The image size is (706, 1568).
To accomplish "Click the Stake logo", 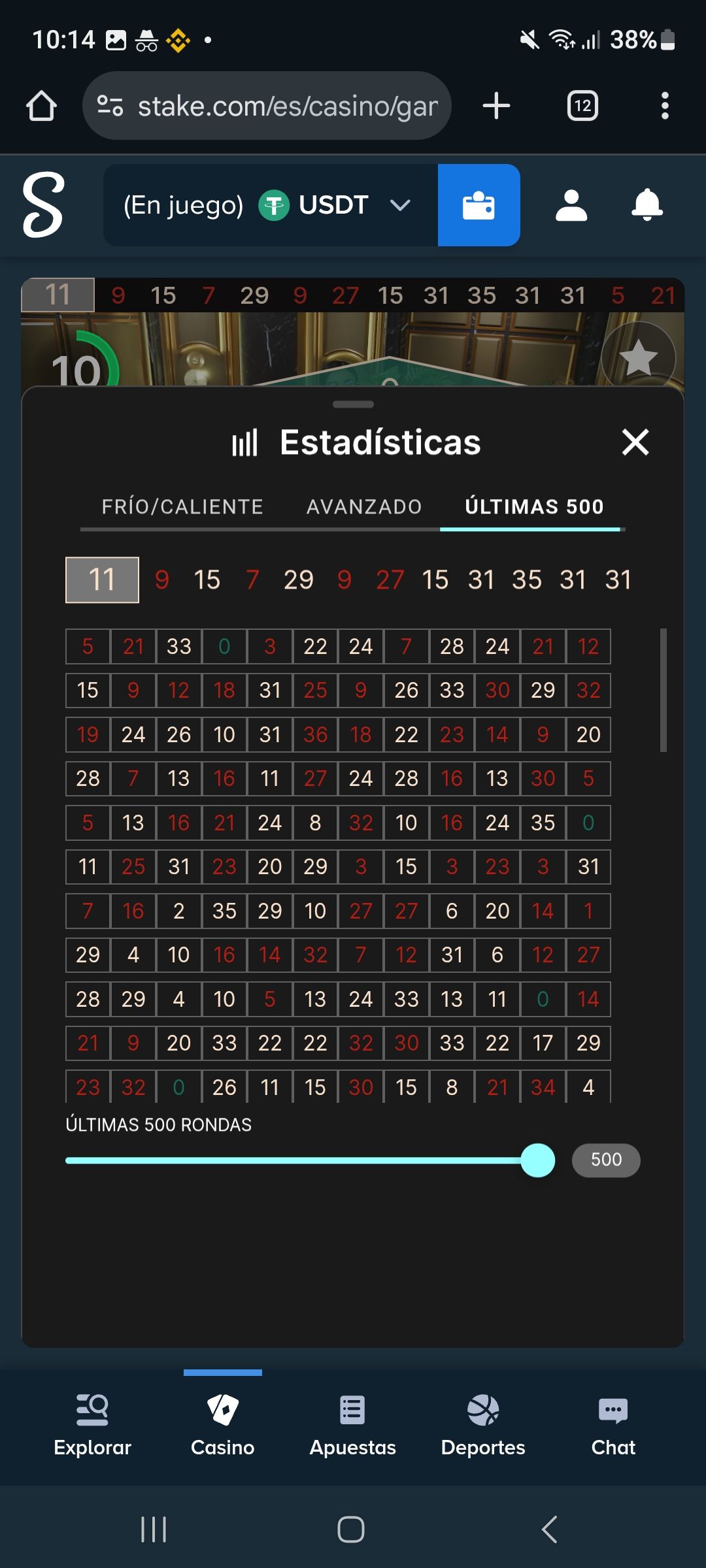I will [42, 205].
